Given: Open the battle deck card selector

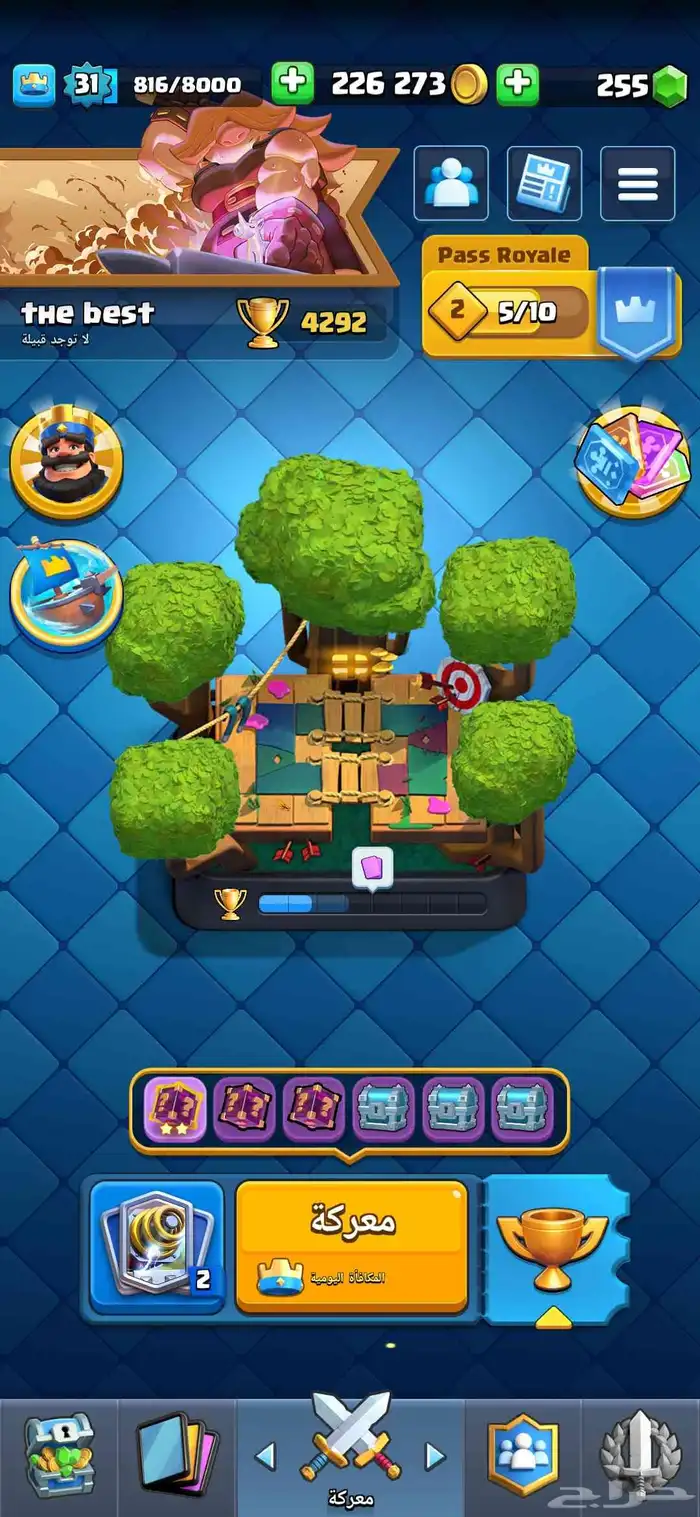Looking at the screenshot, I should (157, 1246).
